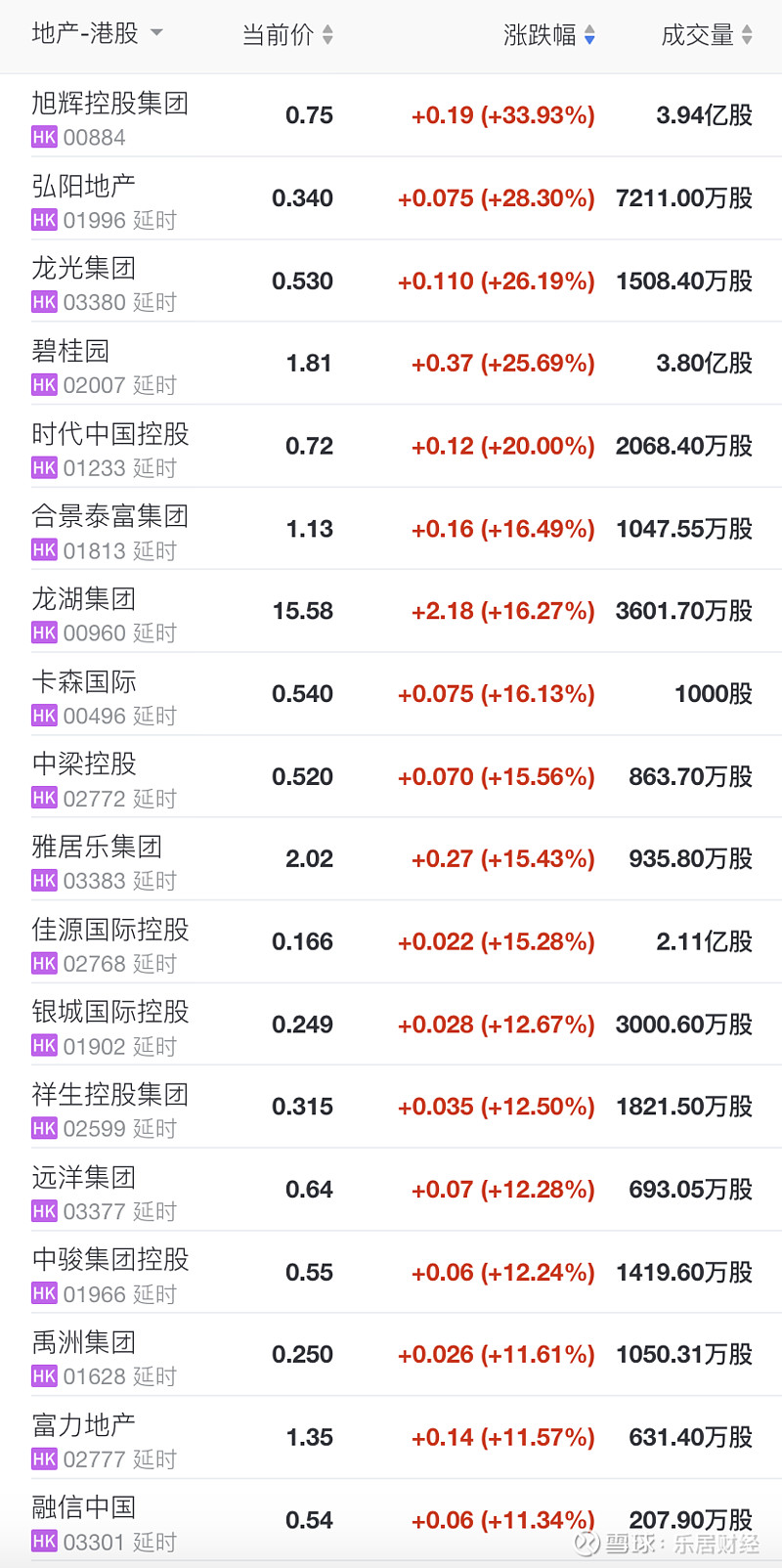This screenshot has width=782, height=1568.
Task: View the 佳源国际控股 stock
Action: click(391, 942)
